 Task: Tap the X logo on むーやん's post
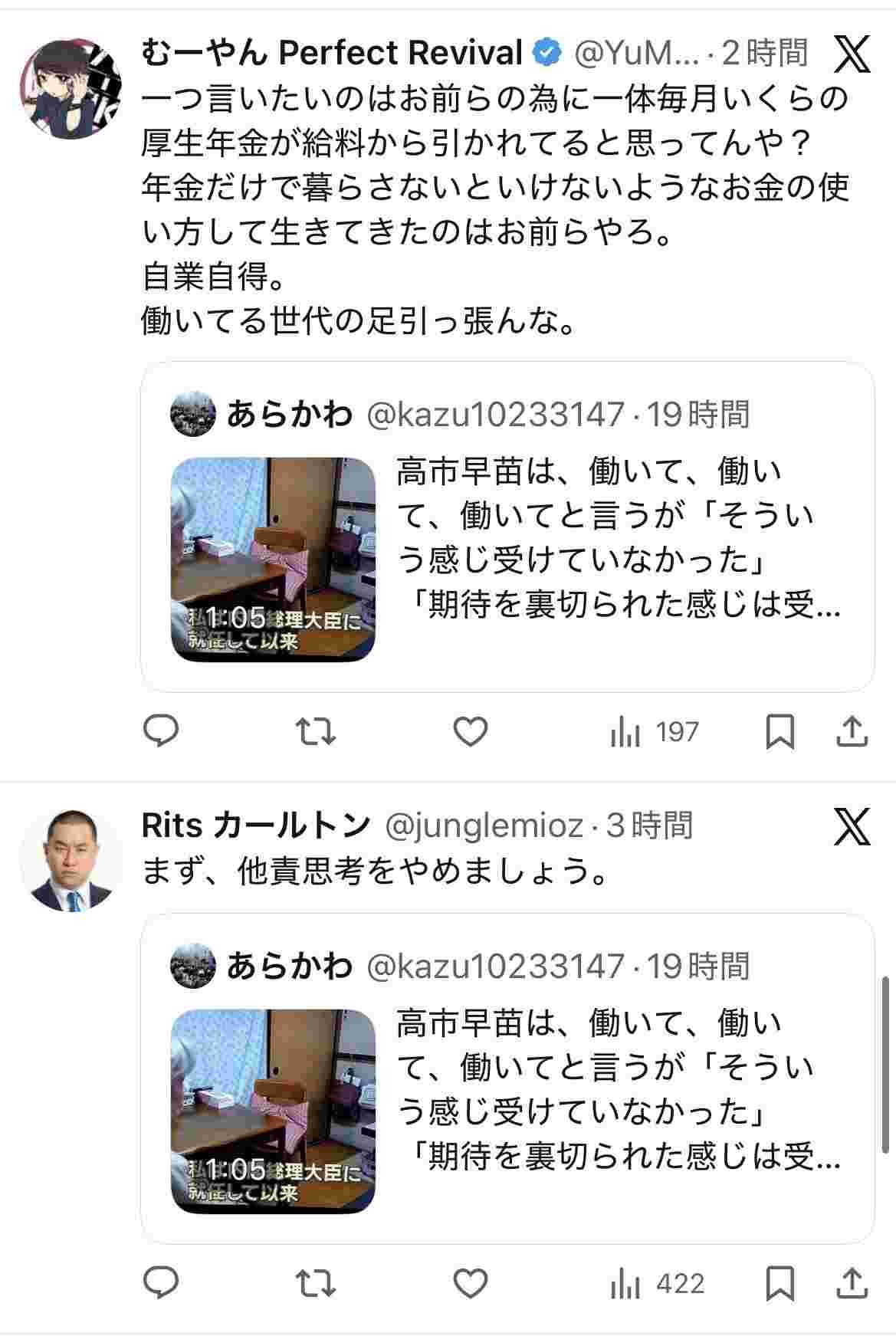(852, 54)
